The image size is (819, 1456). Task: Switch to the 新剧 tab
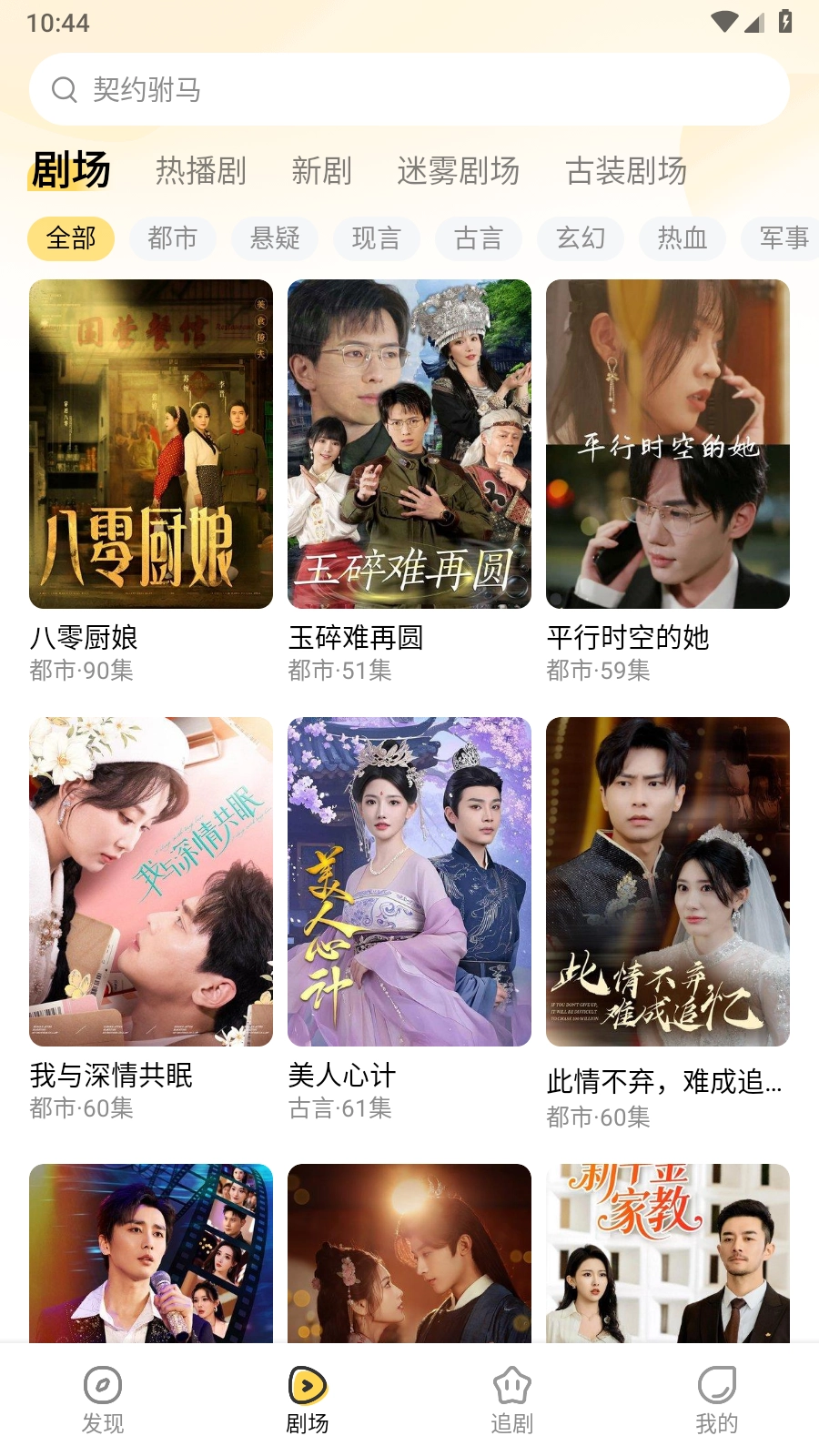[321, 170]
